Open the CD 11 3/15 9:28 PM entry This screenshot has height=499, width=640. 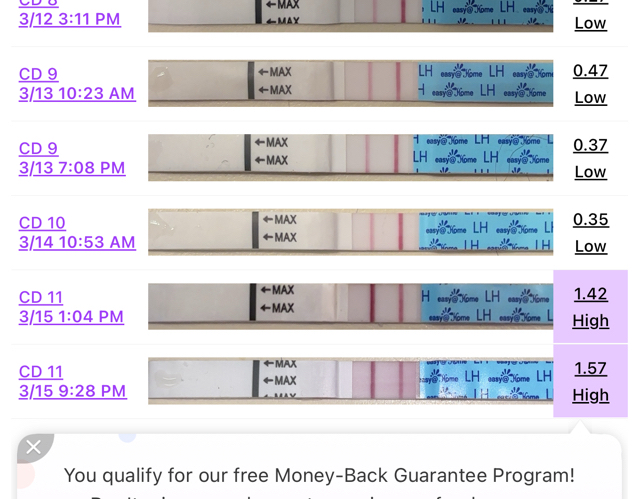[72, 381]
